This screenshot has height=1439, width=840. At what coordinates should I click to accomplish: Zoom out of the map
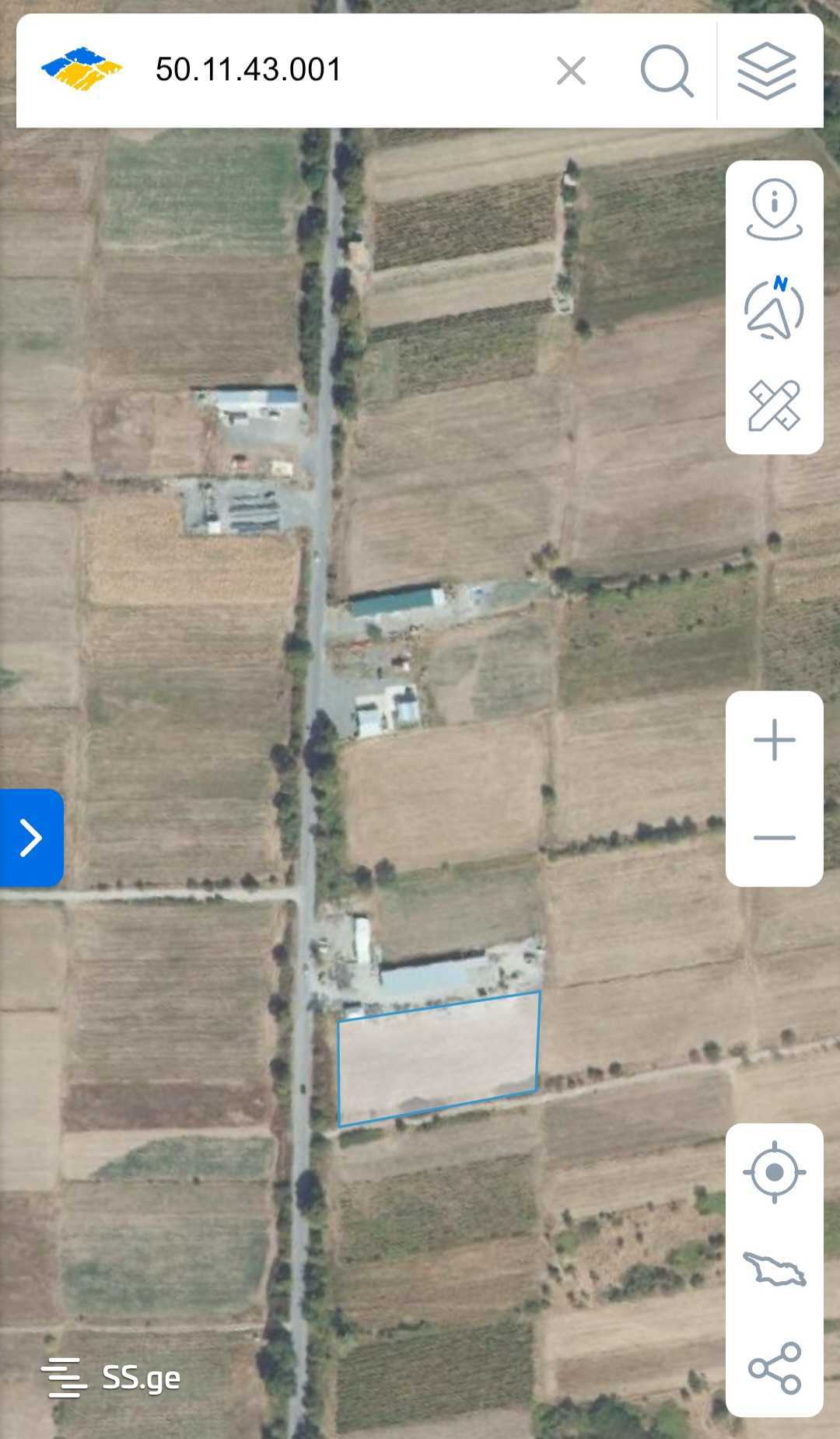[774, 838]
